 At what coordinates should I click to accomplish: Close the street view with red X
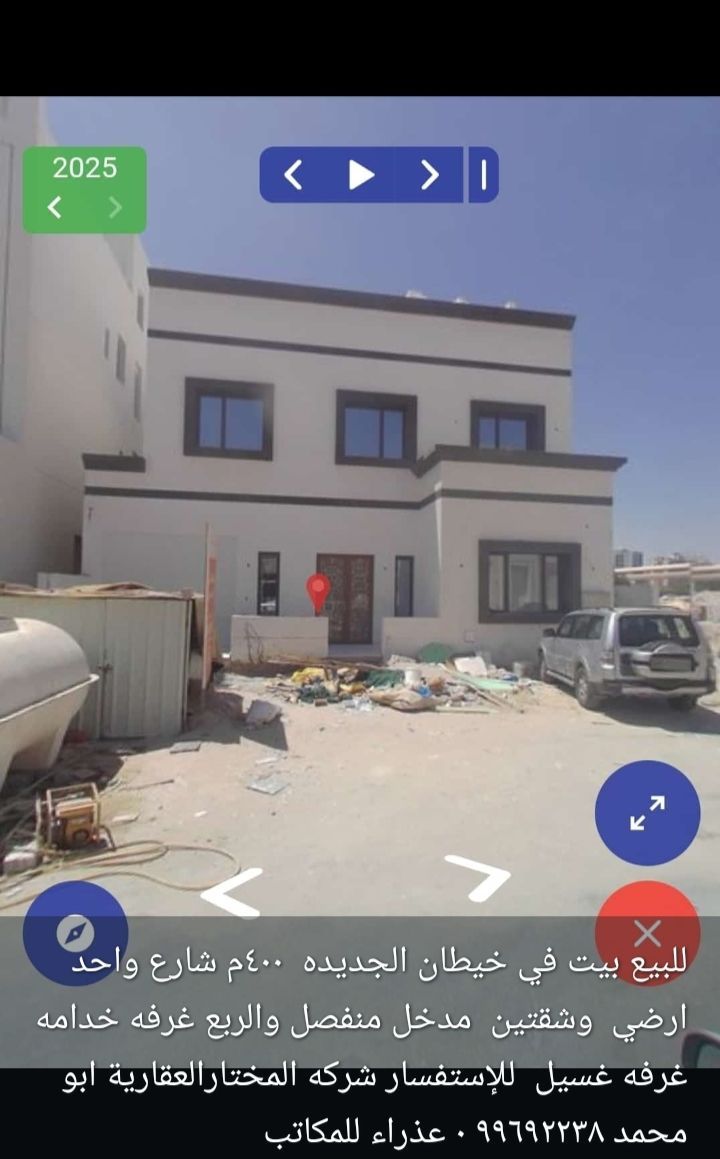point(647,933)
